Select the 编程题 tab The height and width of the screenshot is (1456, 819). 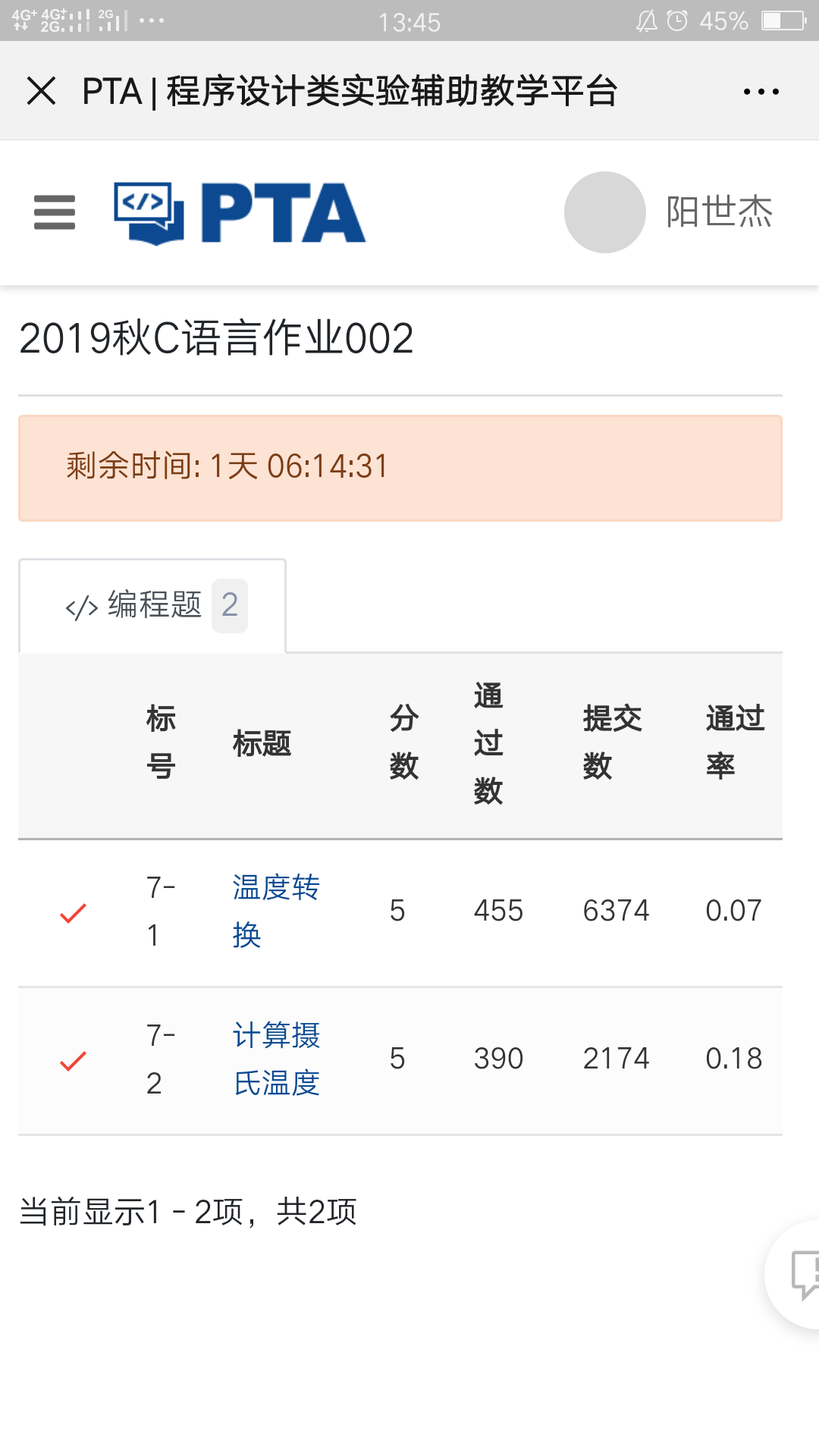click(x=154, y=605)
